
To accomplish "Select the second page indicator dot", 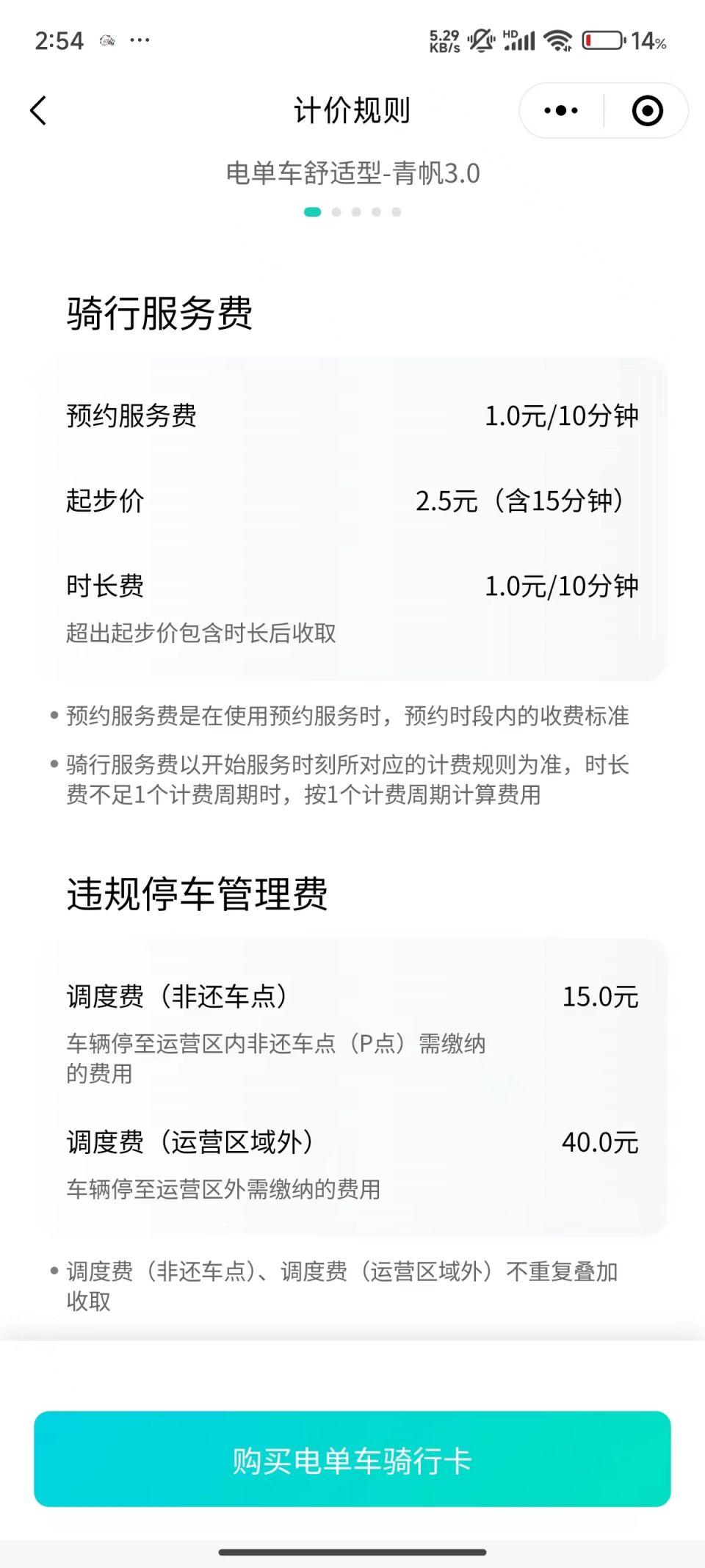I will pyautogui.click(x=337, y=212).
